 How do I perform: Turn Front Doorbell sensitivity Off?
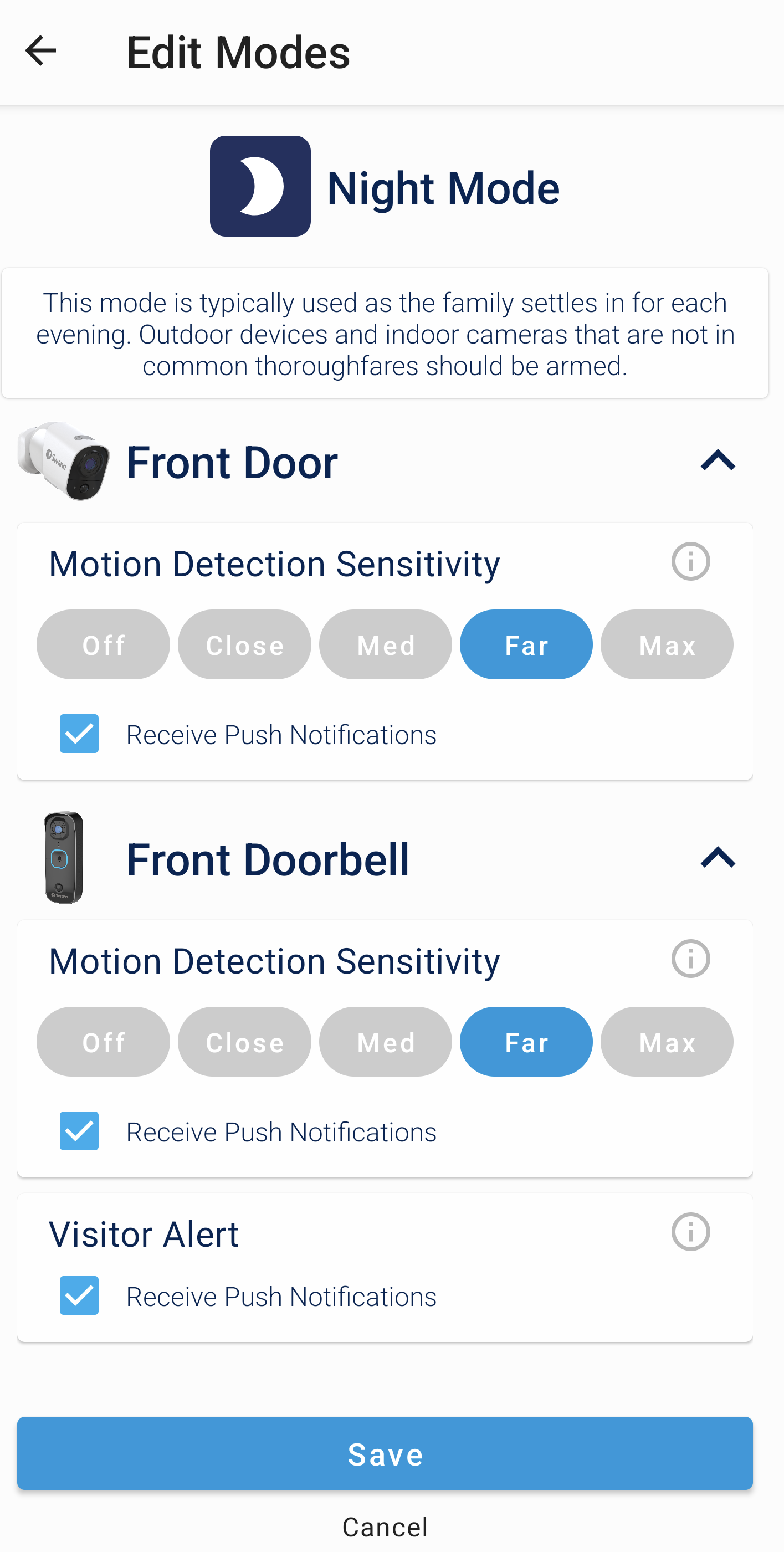(x=103, y=1042)
